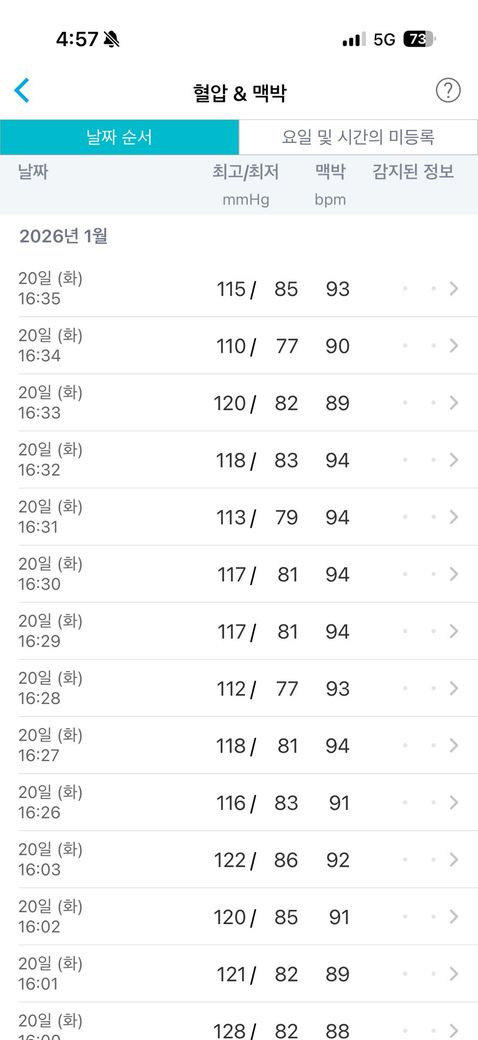View the 16:01 reading of 121/82
This screenshot has height=1040, width=478.
[239, 973]
